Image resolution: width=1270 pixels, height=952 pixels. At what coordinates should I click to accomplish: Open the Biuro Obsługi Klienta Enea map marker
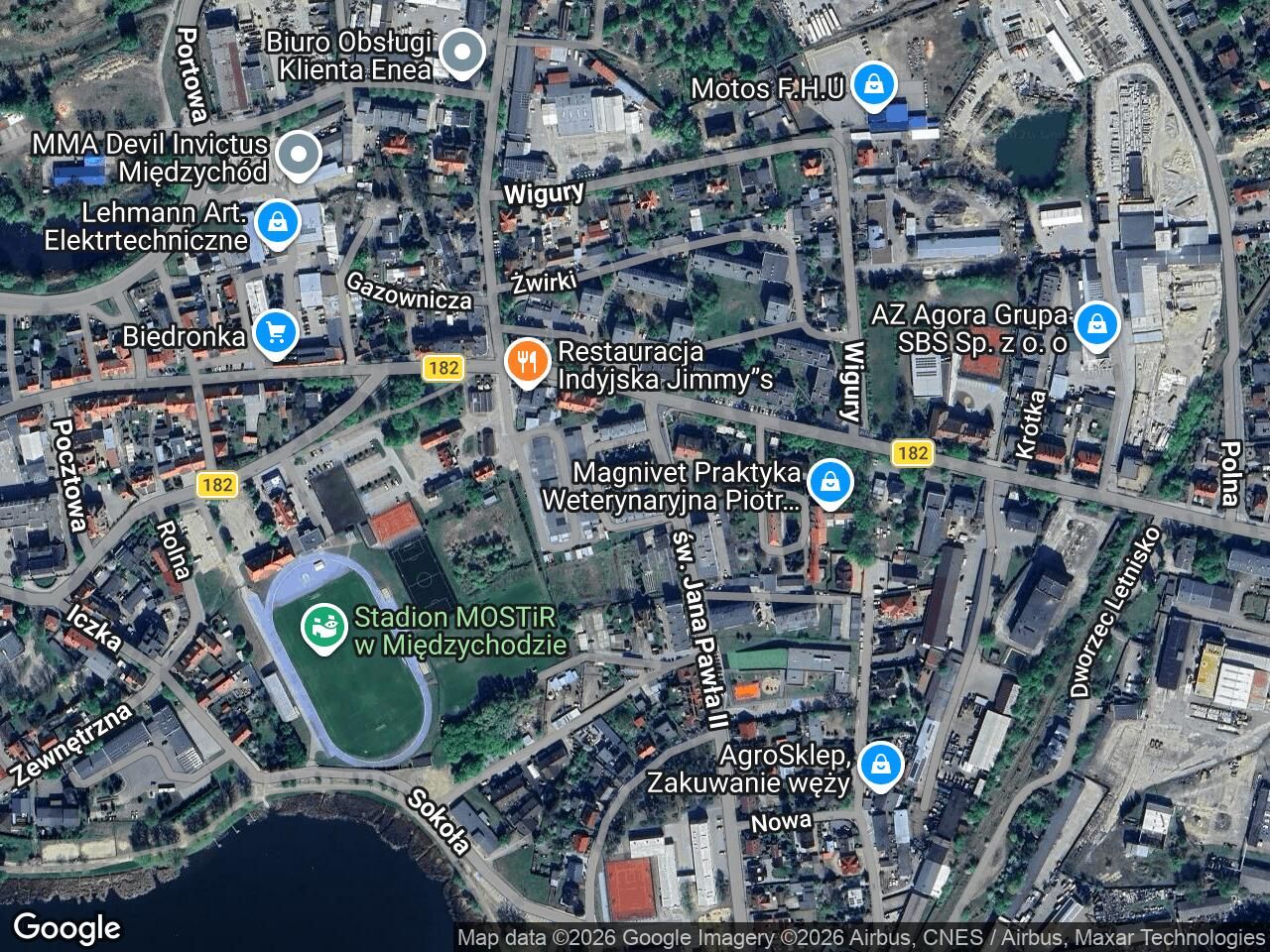point(461,54)
